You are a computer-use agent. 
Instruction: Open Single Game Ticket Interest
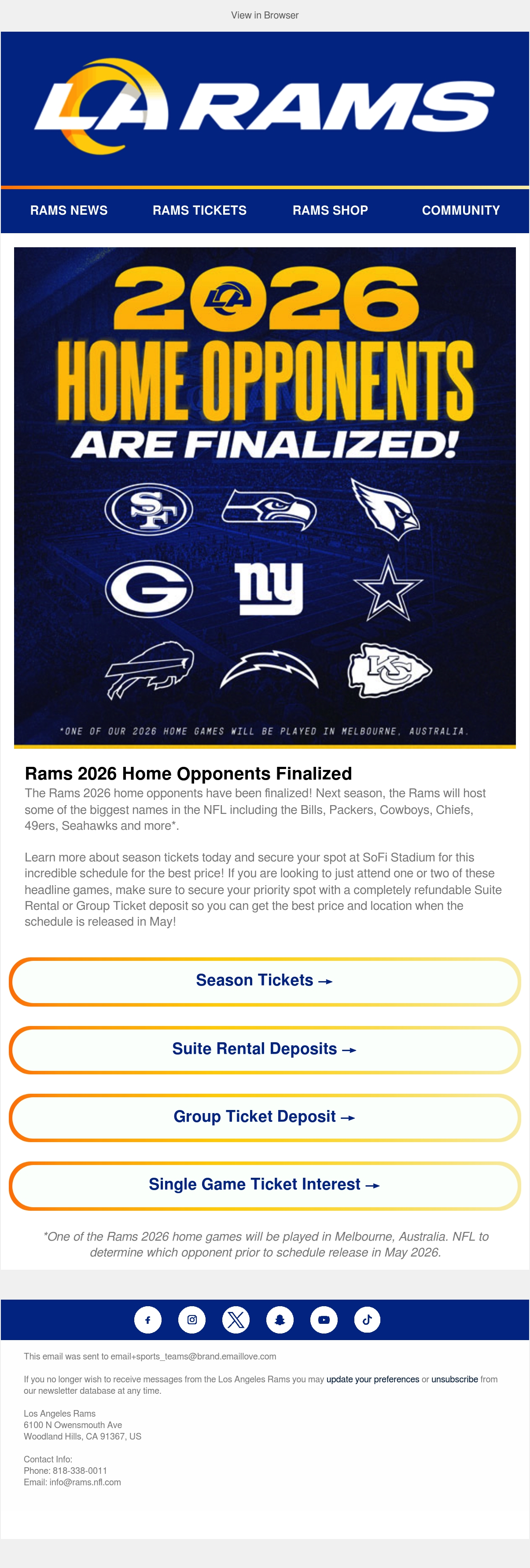pyautogui.click(x=265, y=1186)
